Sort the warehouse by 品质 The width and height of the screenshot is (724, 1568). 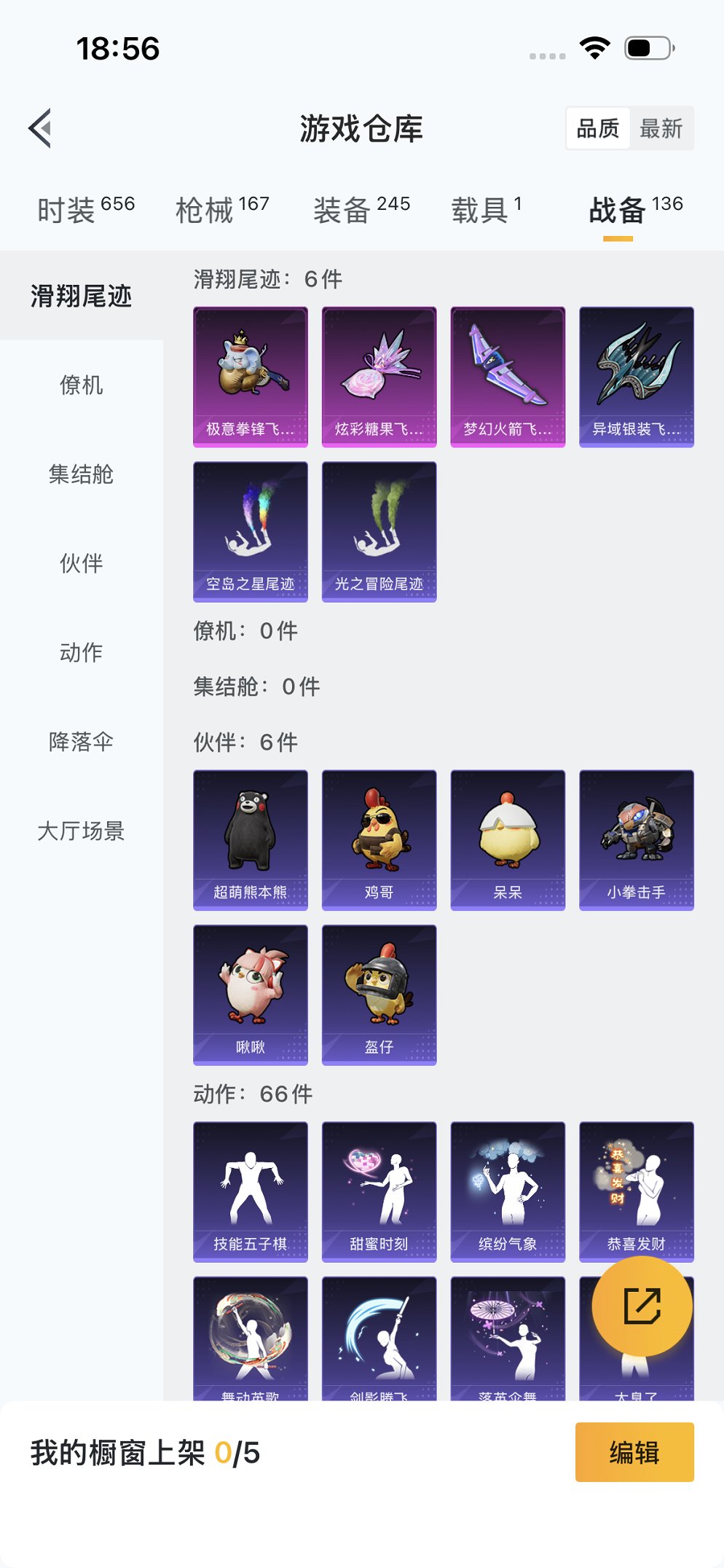pos(597,129)
